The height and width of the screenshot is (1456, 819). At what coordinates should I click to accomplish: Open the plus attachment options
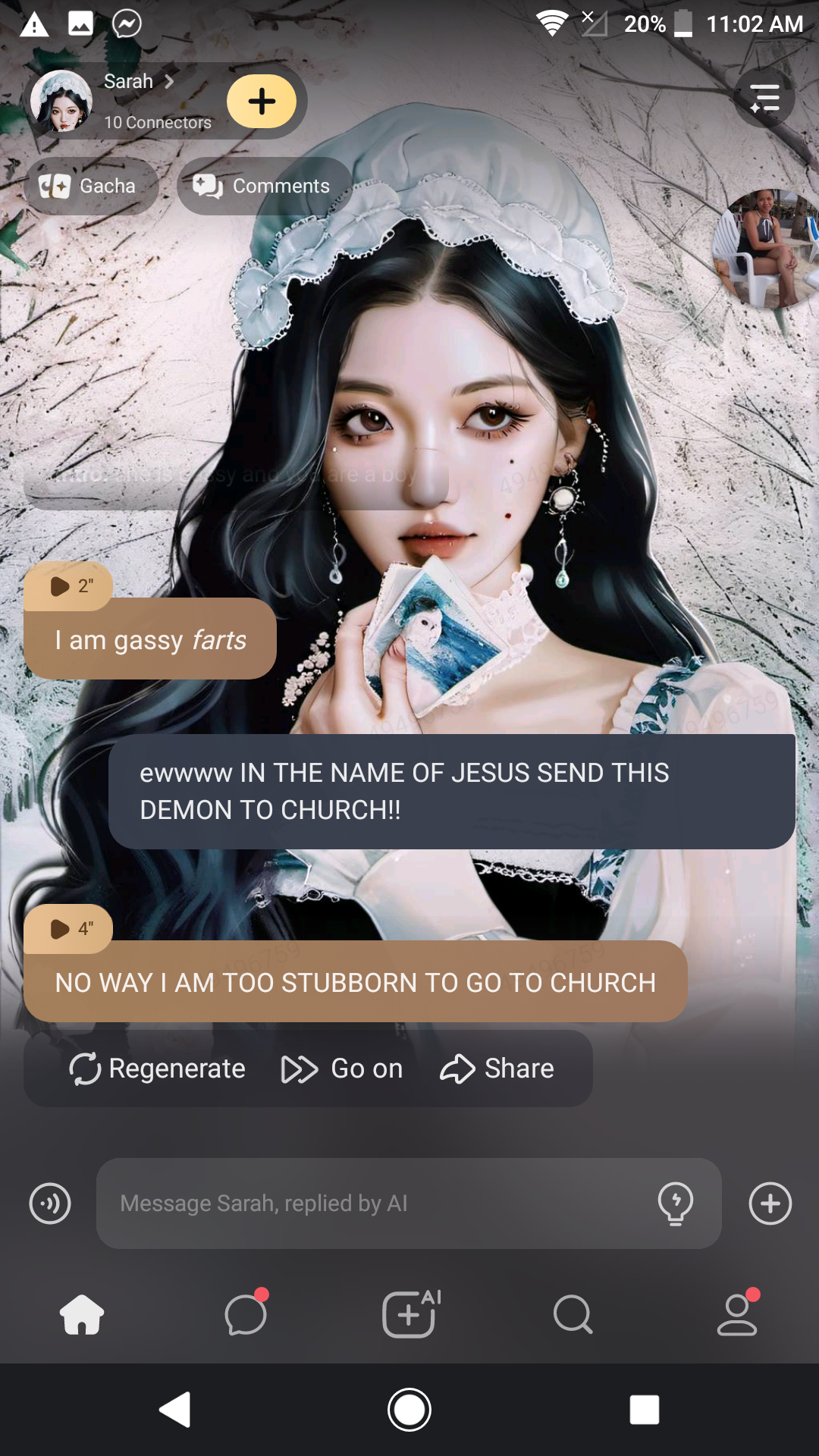point(770,1203)
